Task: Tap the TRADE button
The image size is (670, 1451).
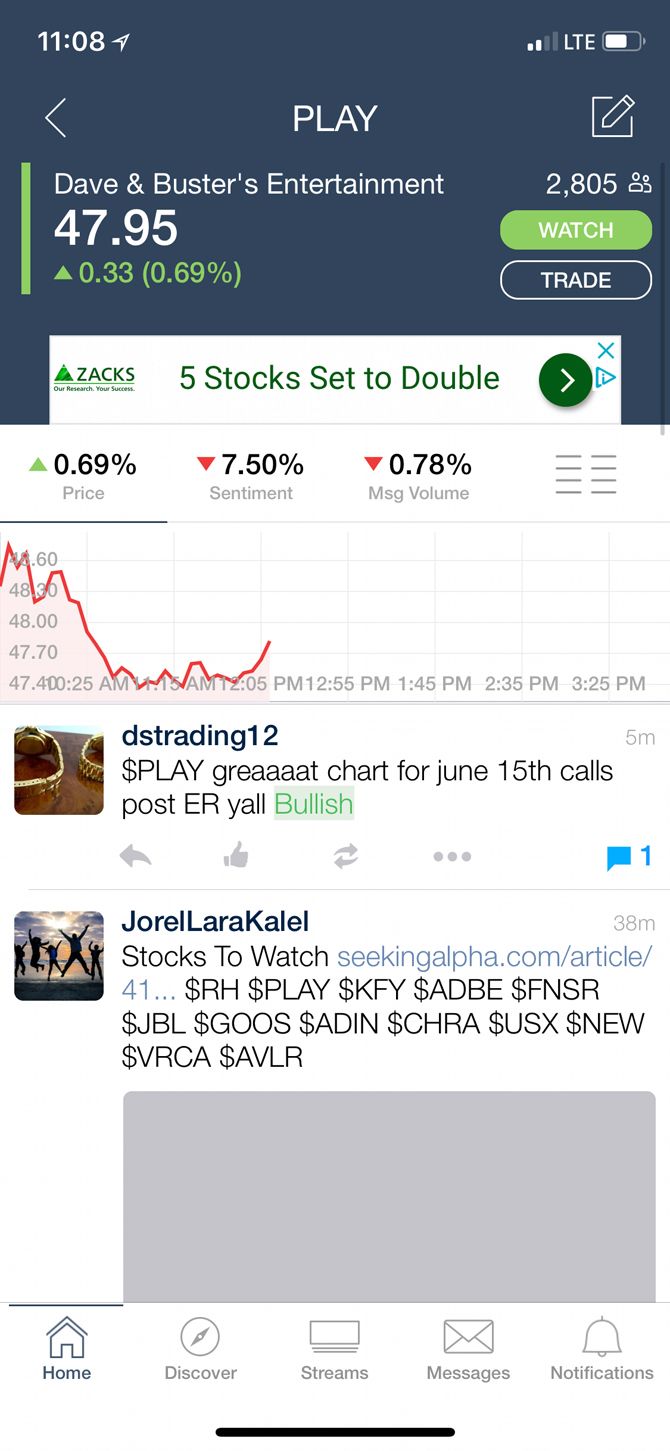Action: coord(575,280)
